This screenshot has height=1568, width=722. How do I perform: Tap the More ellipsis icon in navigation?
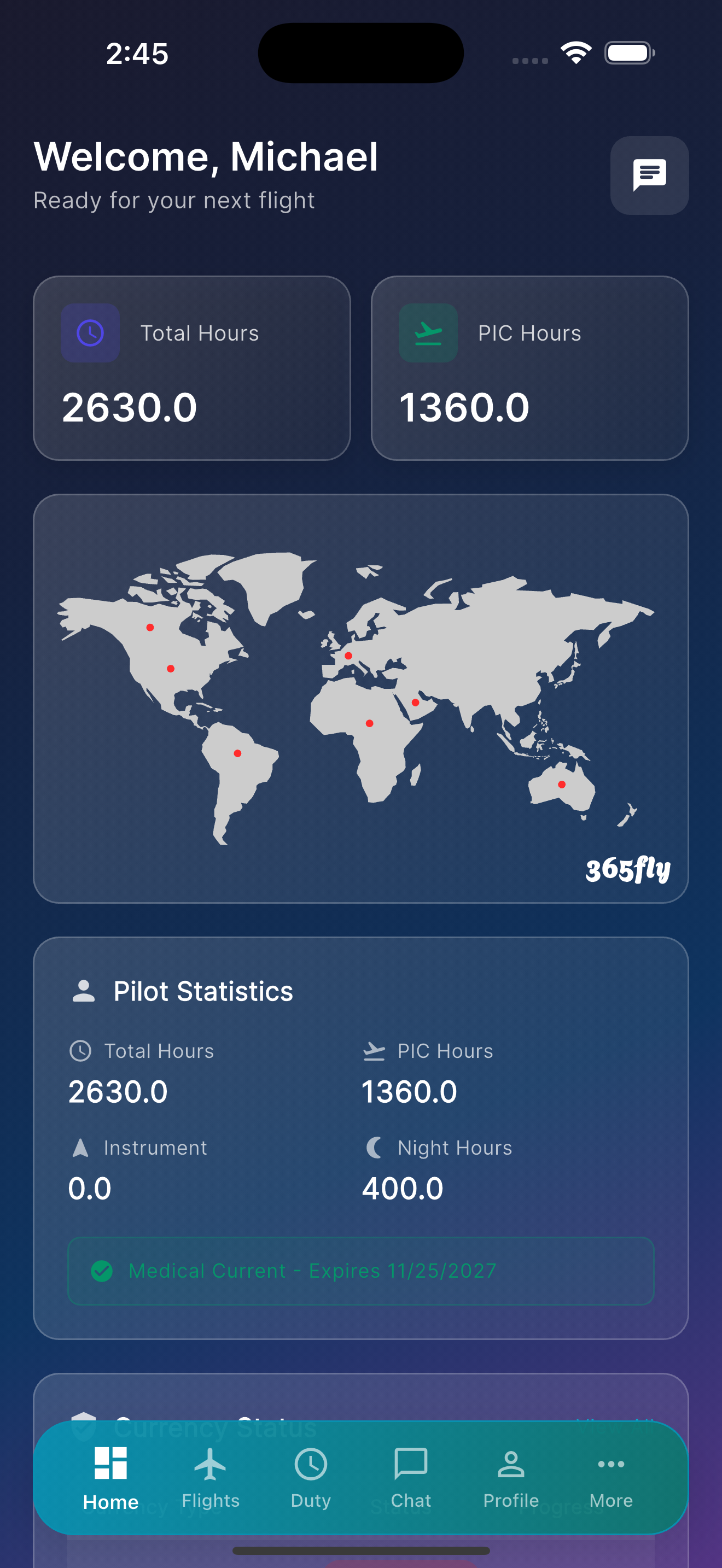click(x=610, y=1464)
